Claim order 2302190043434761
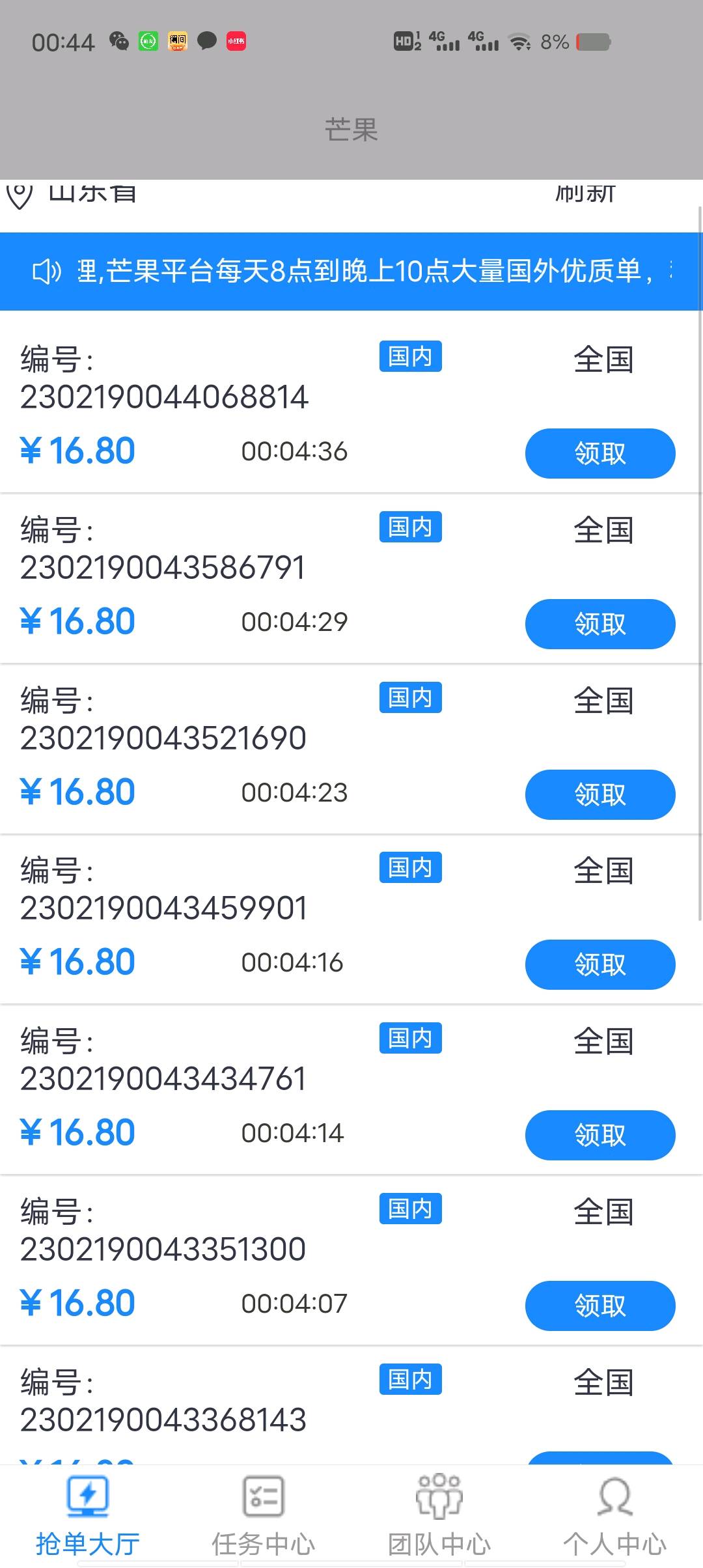Image resolution: width=703 pixels, height=1568 pixels. click(x=600, y=1135)
